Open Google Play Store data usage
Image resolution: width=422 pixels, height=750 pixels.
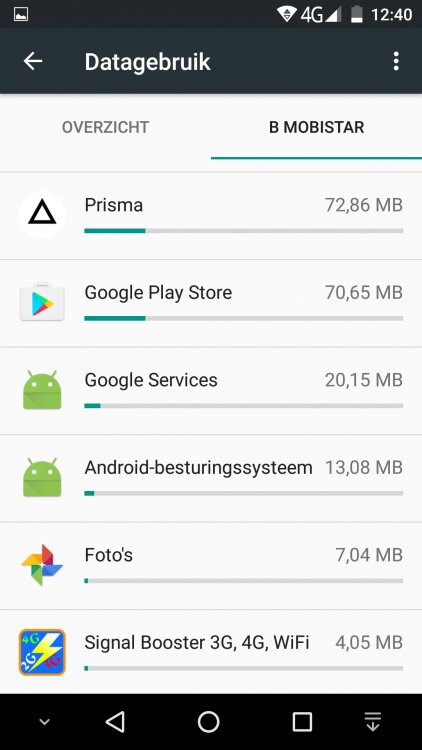[x=211, y=303]
